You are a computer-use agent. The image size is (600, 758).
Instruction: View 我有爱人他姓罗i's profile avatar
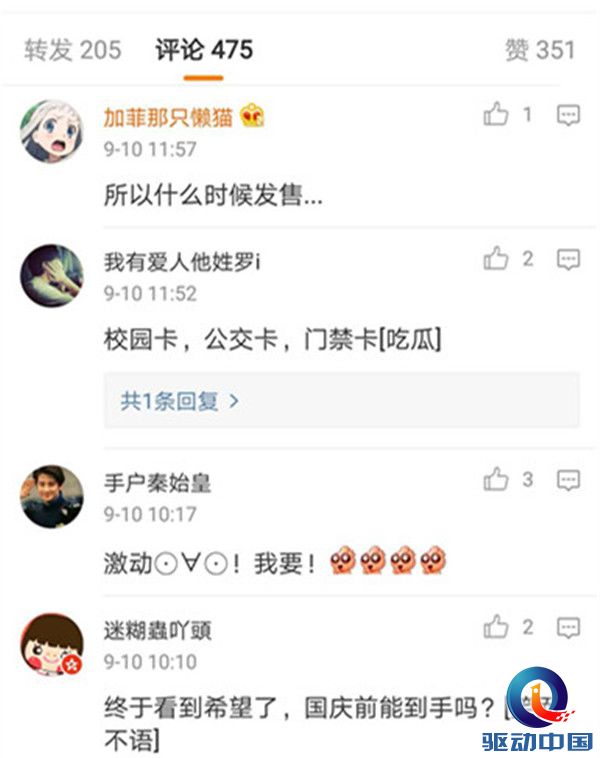tap(51, 275)
